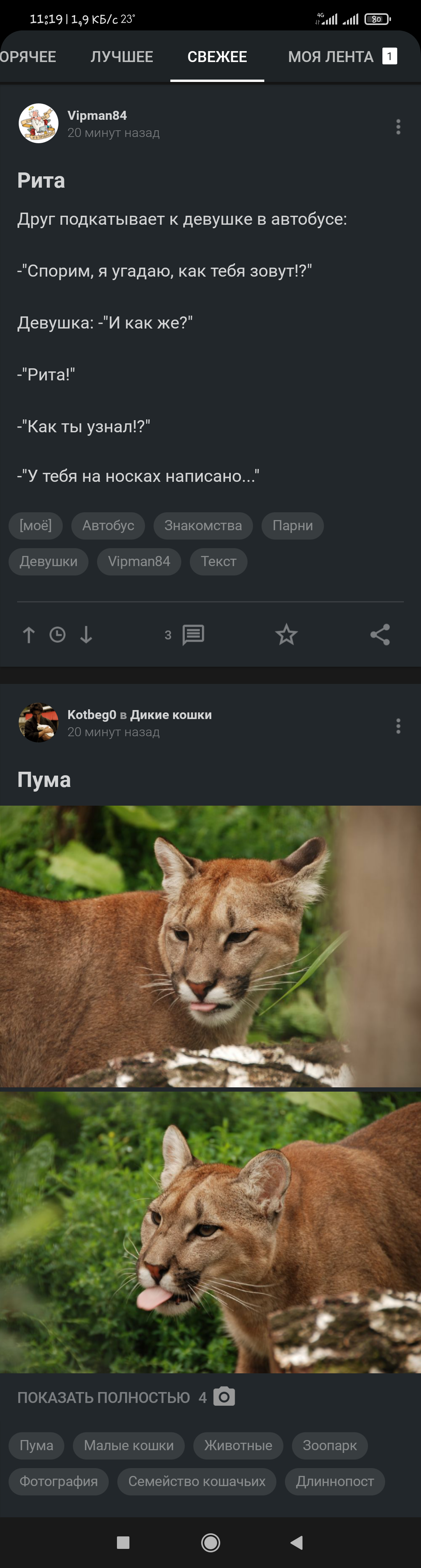This screenshot has height=1568, width=421.
Task: Open the first puma photo
Action: [x=210, y=946]
